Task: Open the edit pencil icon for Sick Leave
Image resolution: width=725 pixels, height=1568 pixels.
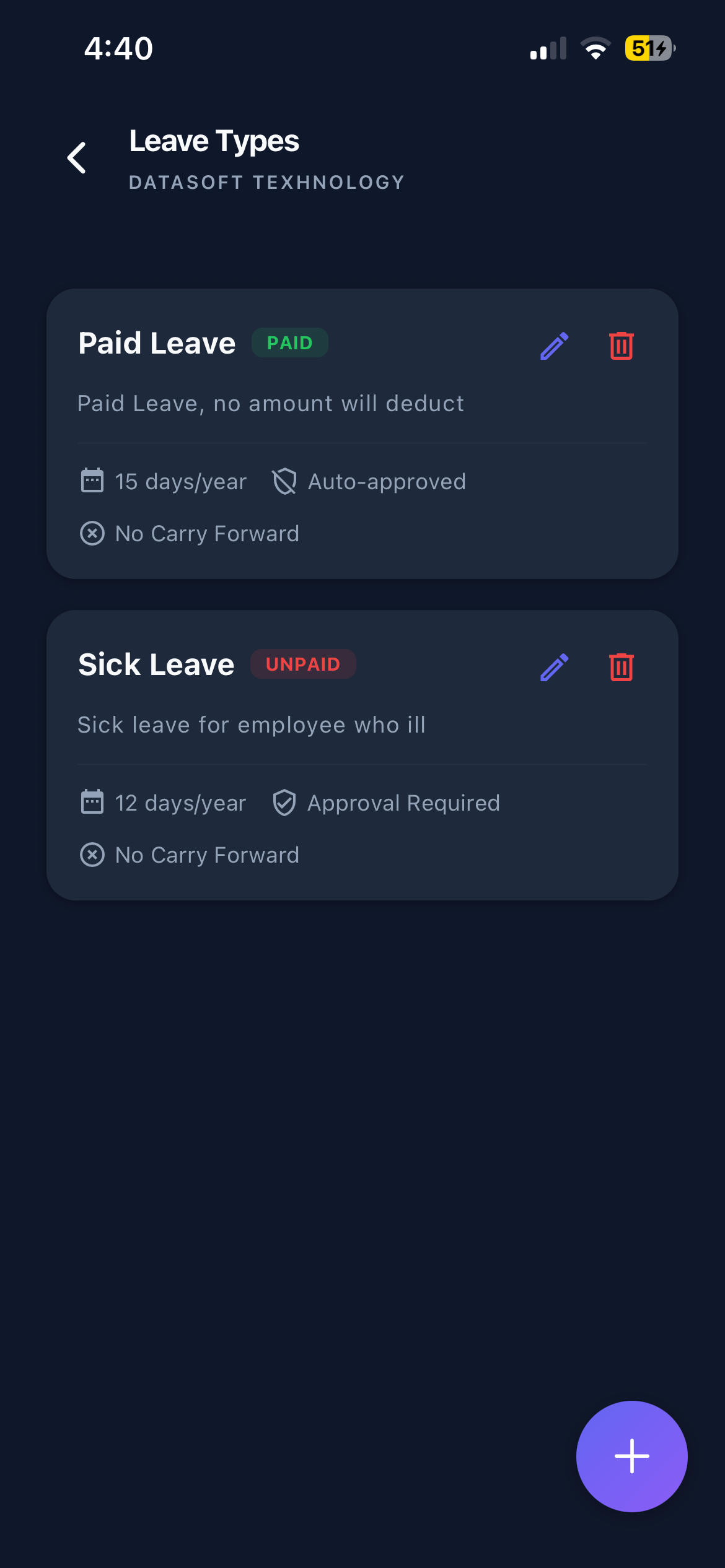Action: (553, 668)
